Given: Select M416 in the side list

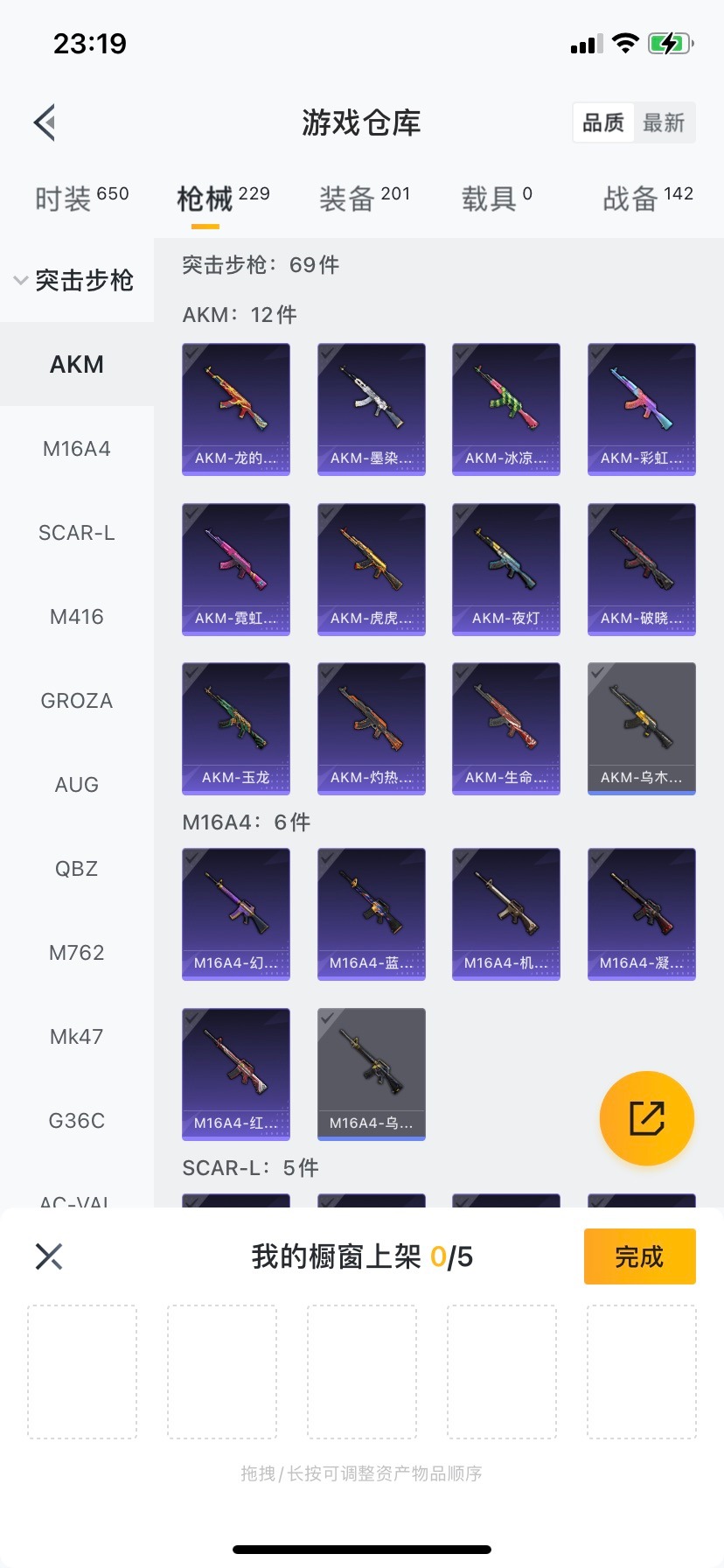Looking at the screenshot, I should pyautogui.click(x=77, y=617).
